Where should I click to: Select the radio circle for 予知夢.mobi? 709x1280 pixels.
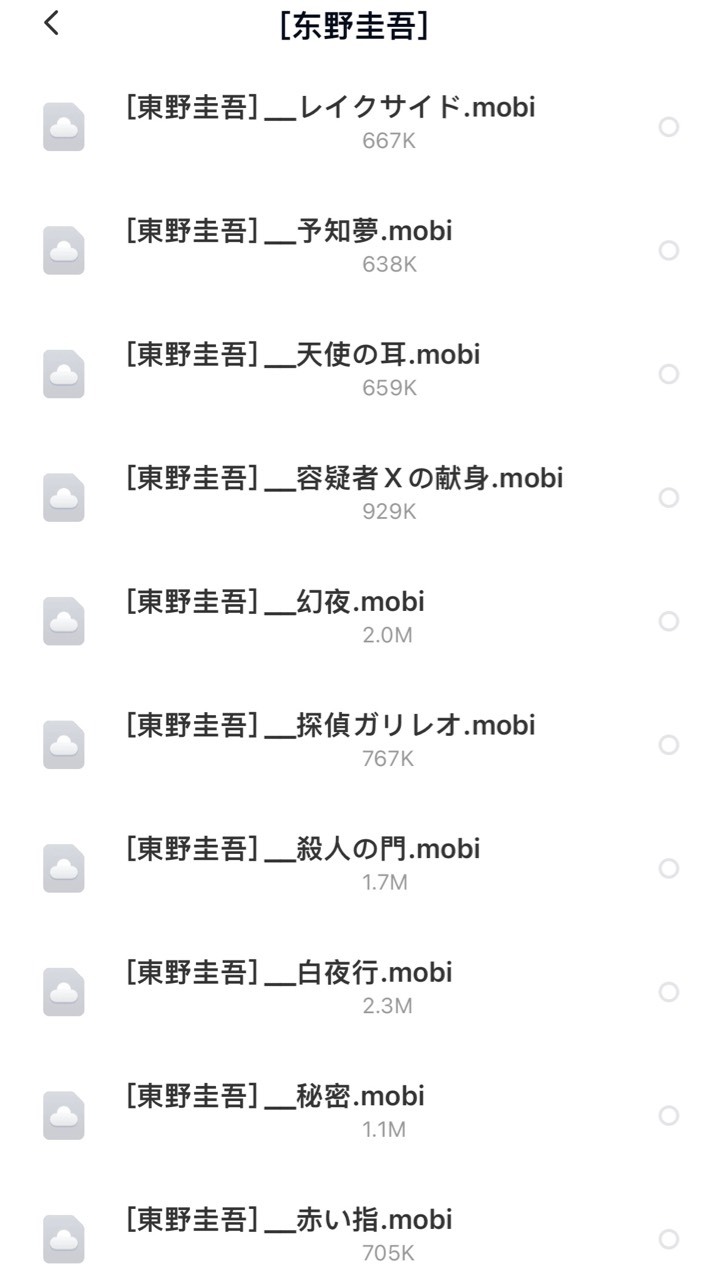point(669,250)
